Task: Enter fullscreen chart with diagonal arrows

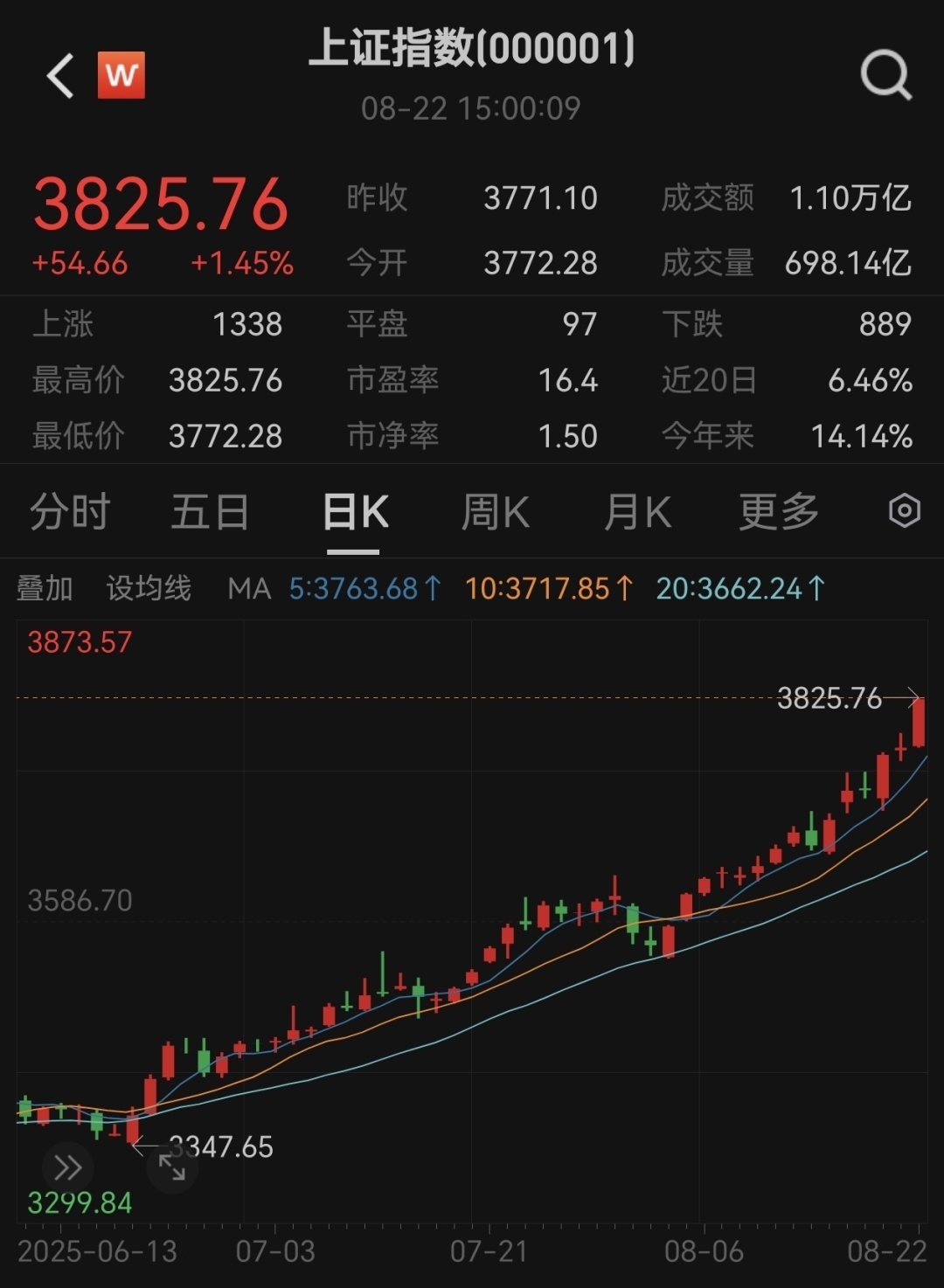Action: pos(172,1167)
